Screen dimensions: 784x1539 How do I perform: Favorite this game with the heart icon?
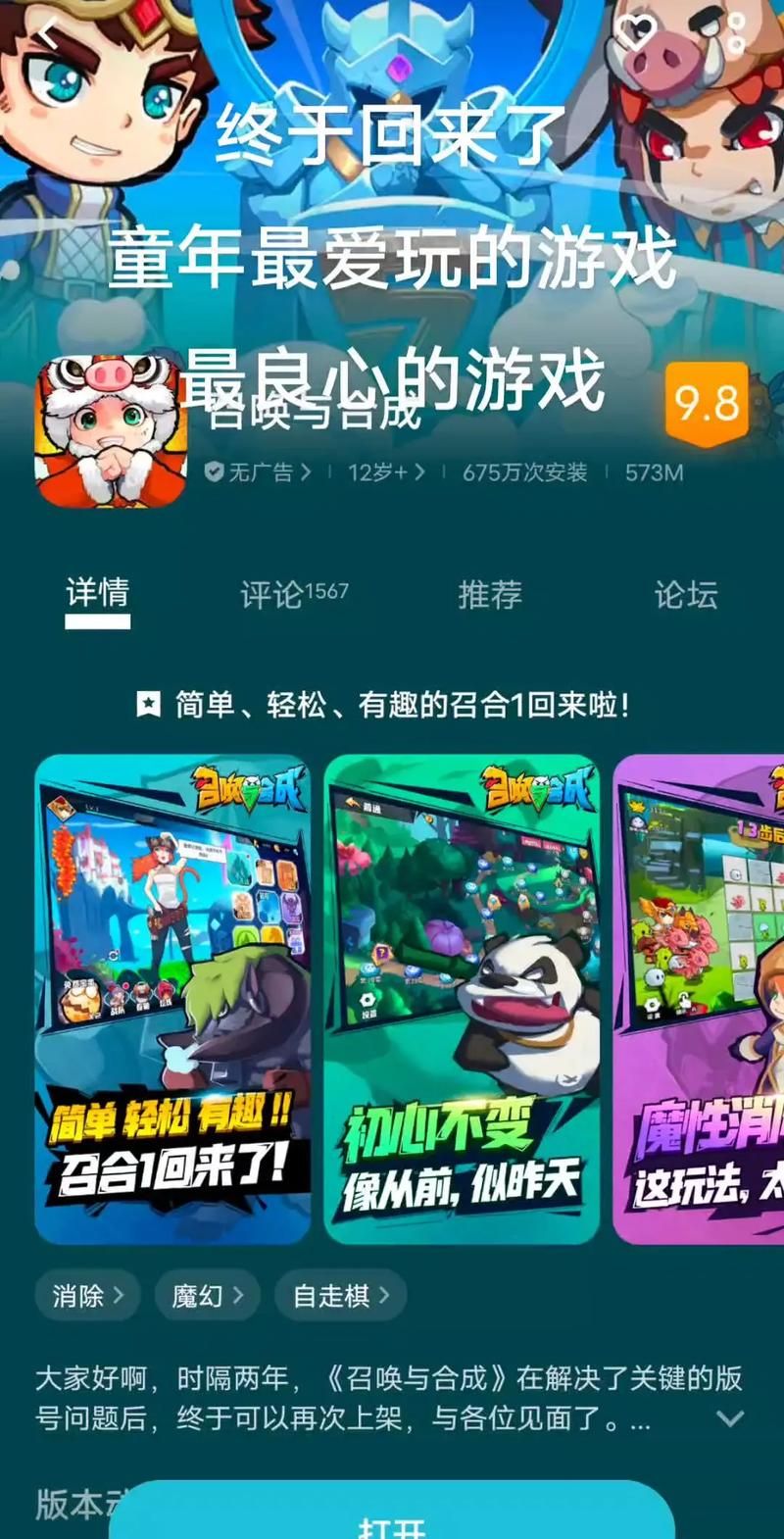(636, 33)
